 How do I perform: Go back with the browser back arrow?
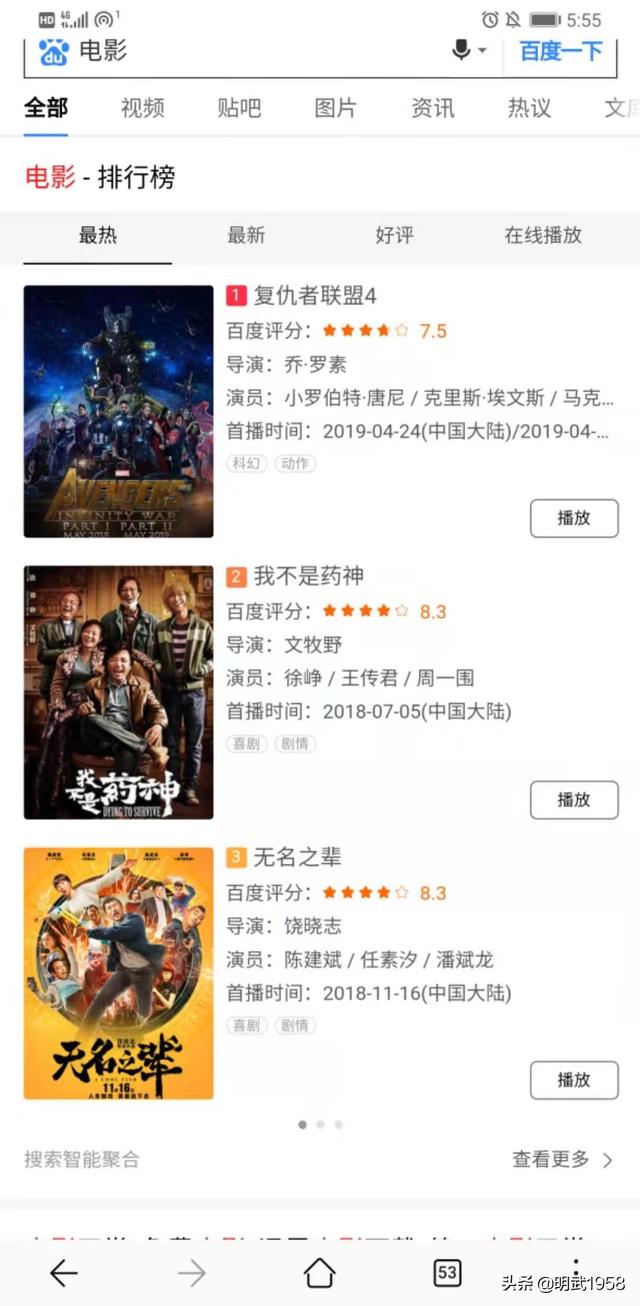64,1272
